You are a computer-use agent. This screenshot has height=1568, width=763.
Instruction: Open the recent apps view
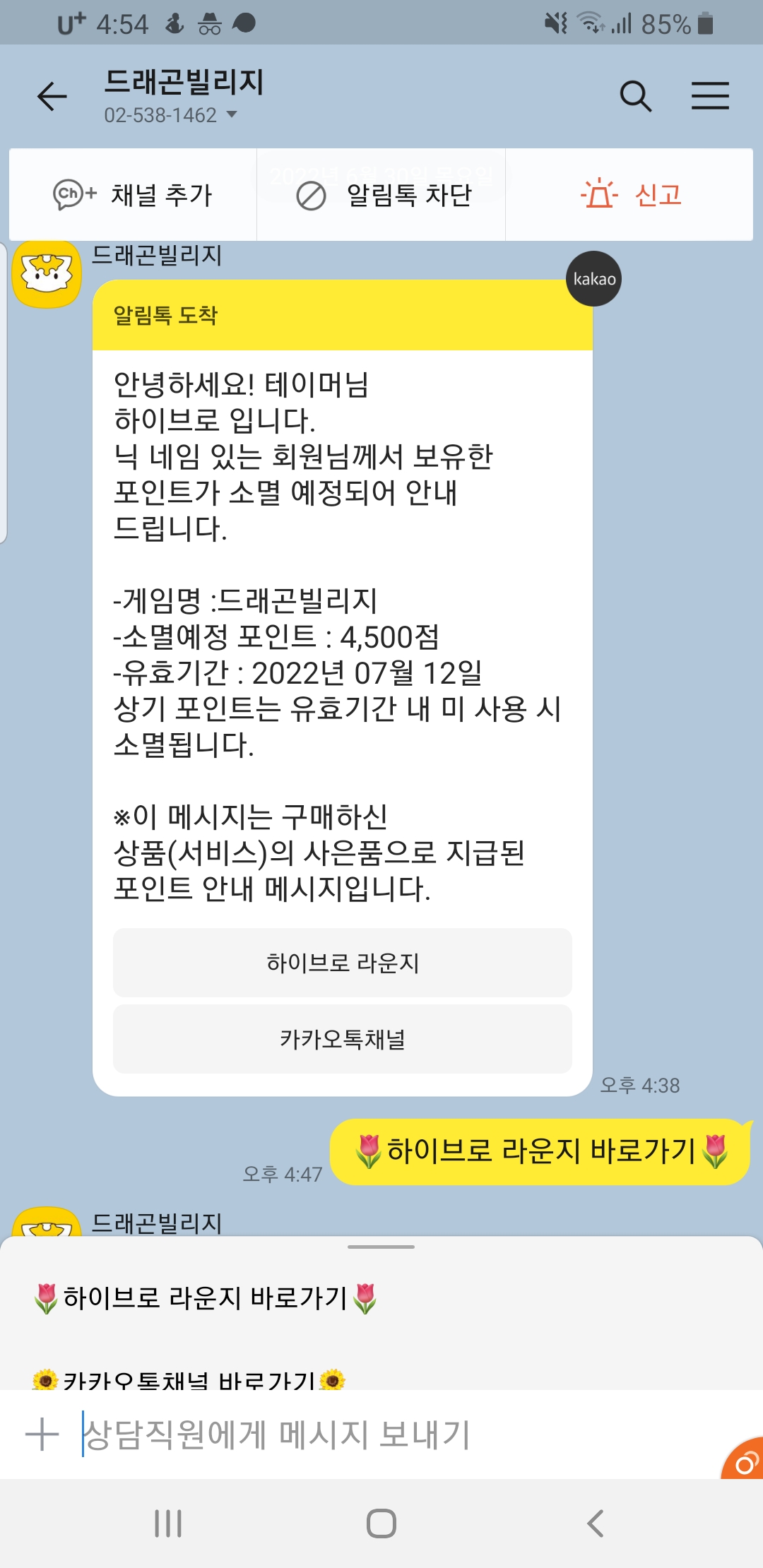(x=168, y=1524)
